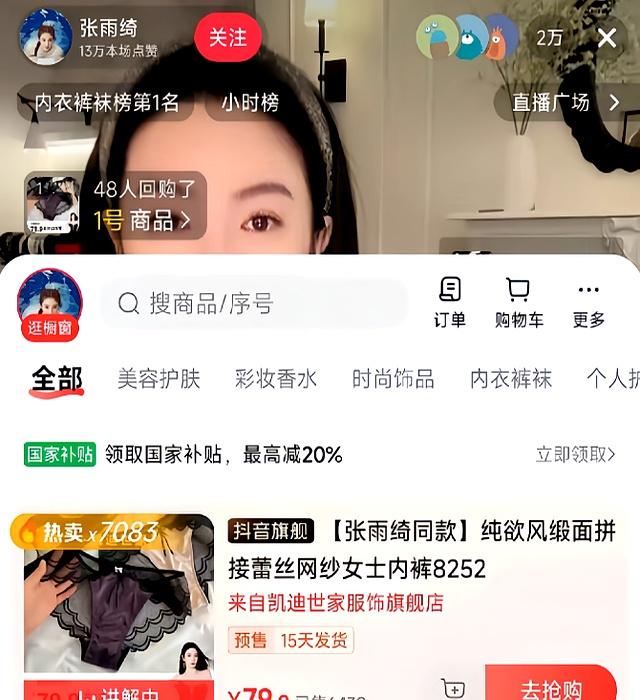
Task: Open the 购物车 shopping cart
Action: click(x=519, y=303)
